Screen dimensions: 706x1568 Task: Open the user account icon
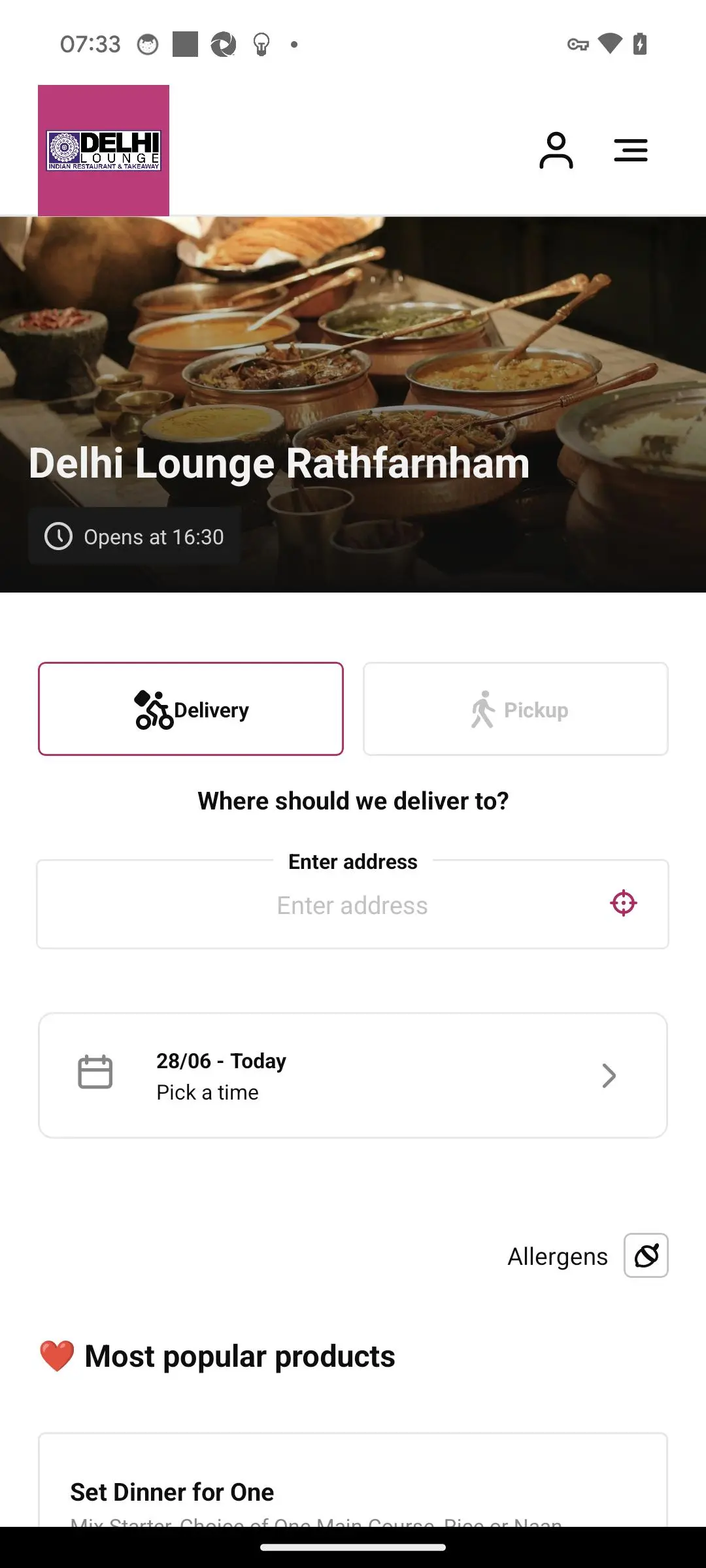tap(556, 151)
